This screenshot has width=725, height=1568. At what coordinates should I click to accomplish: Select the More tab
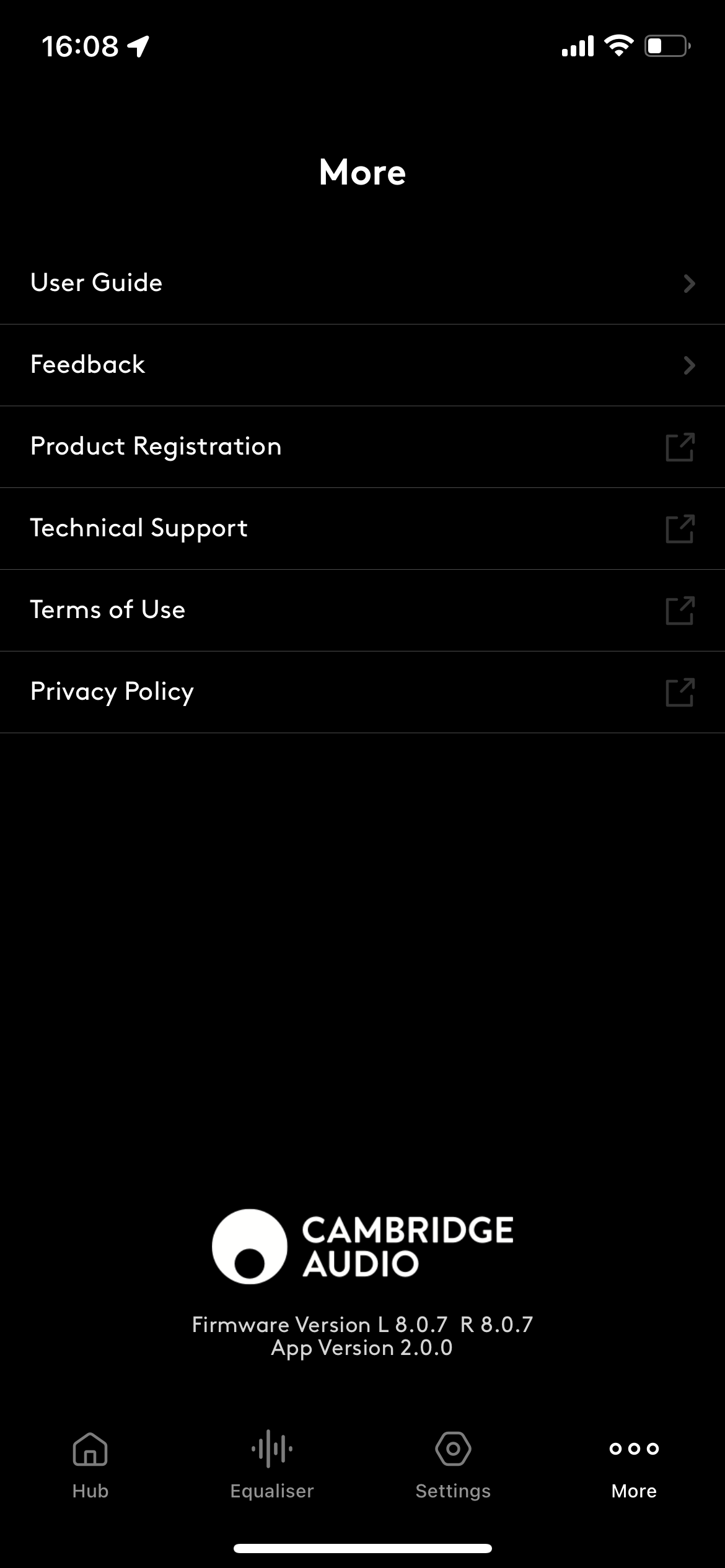pyautogui.click(x=634, y=1465)
